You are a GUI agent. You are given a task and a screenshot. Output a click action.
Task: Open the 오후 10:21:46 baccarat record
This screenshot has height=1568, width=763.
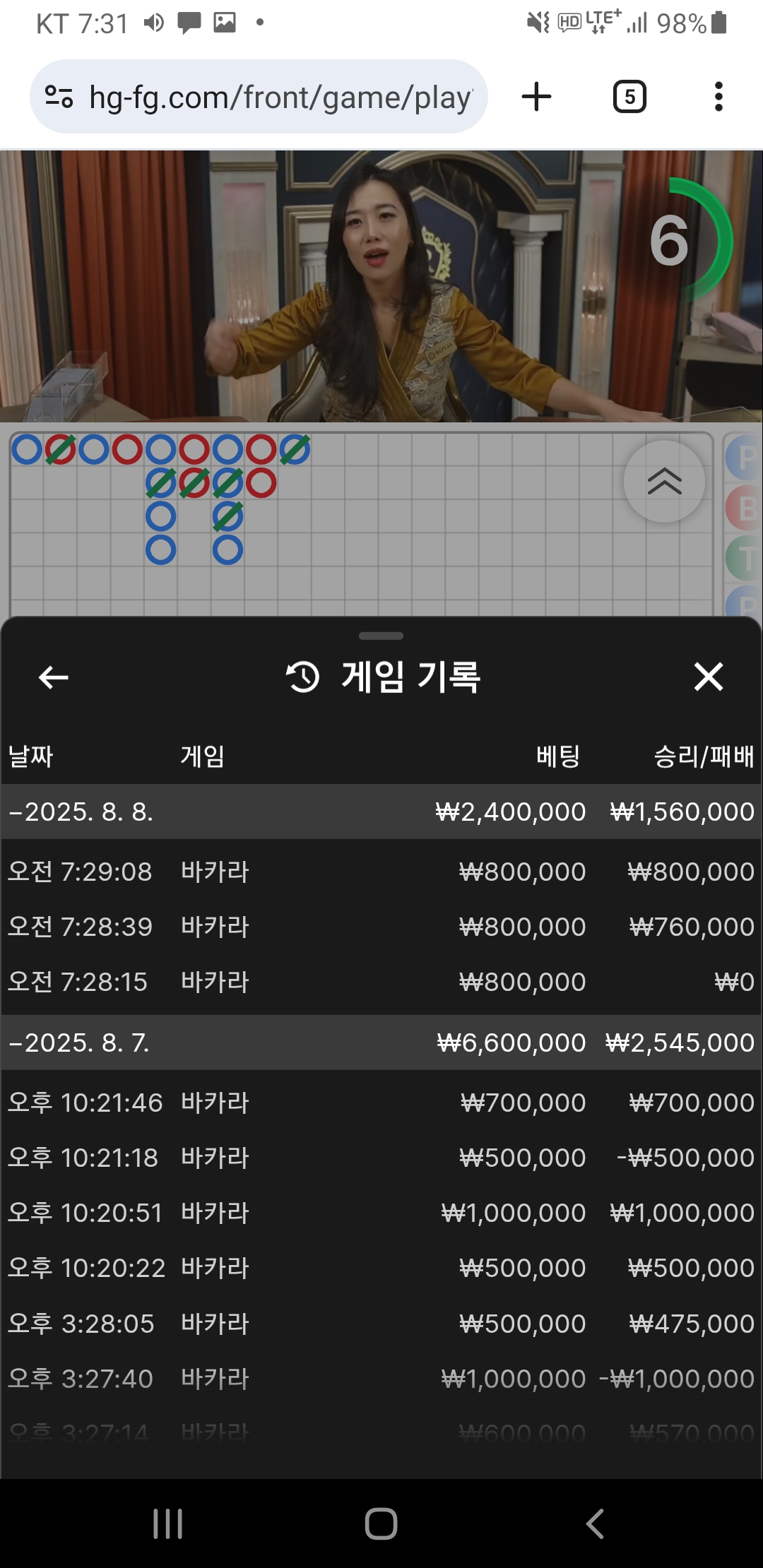coord(380,1103)
